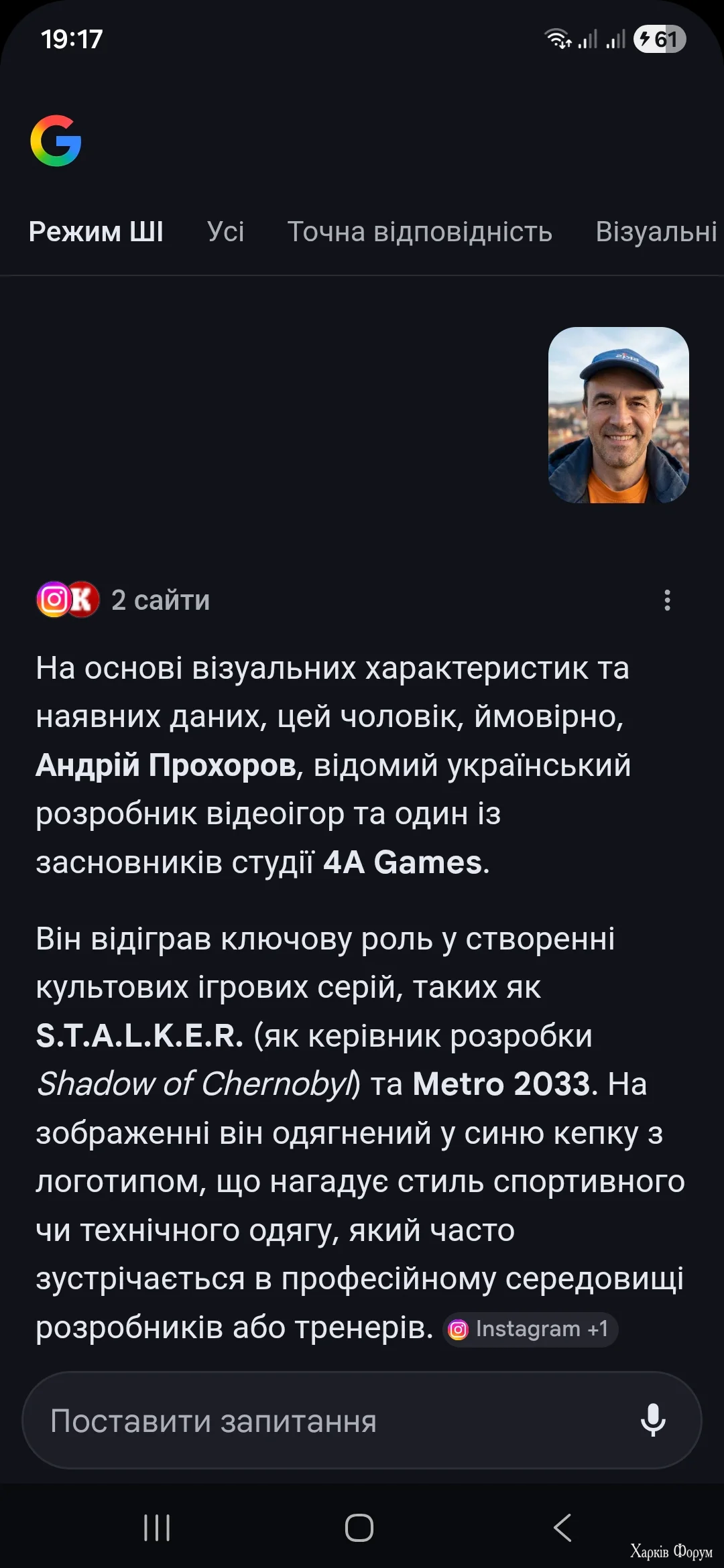Open the 2 сайти sources link

pyautogui.click(x=160, y=601)
